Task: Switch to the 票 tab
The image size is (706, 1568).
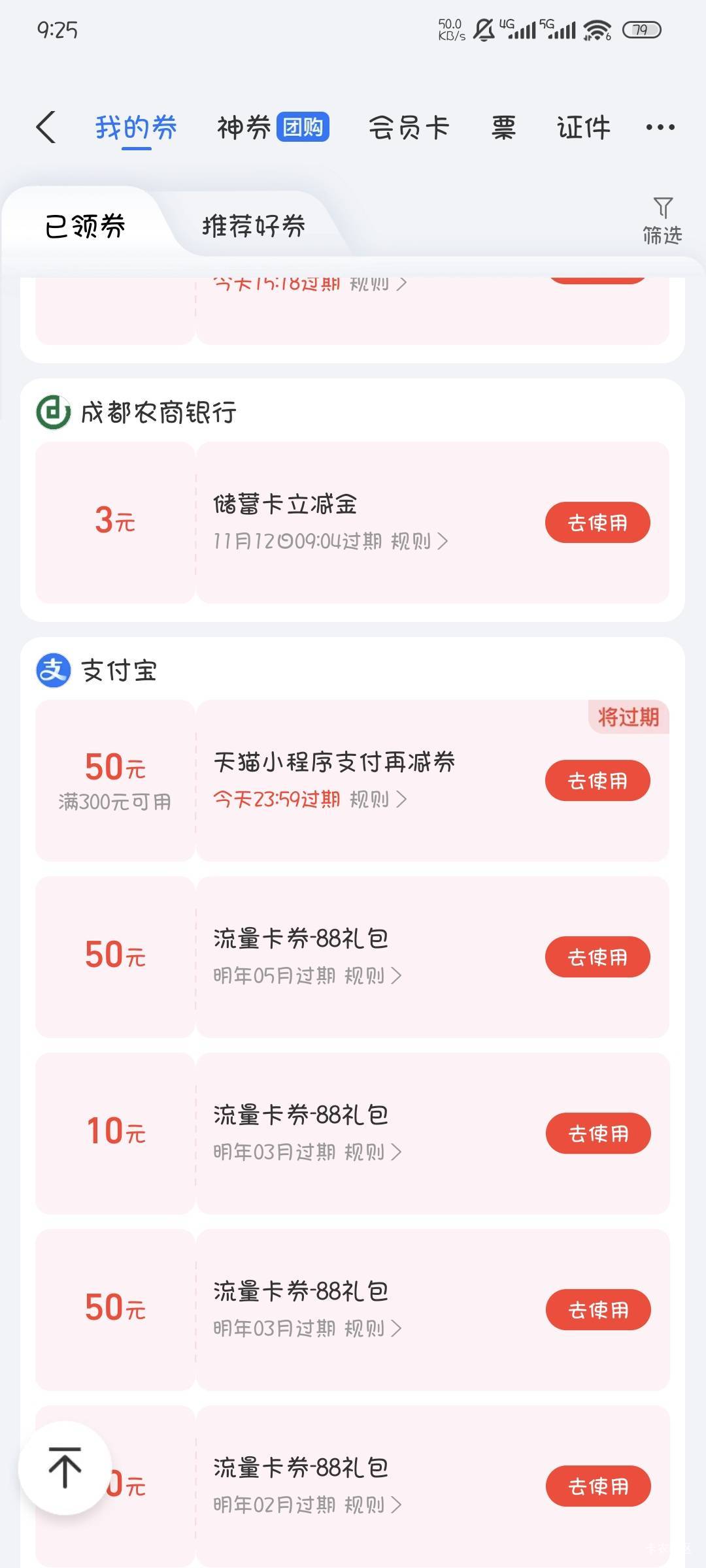Action: click(503, 127)
